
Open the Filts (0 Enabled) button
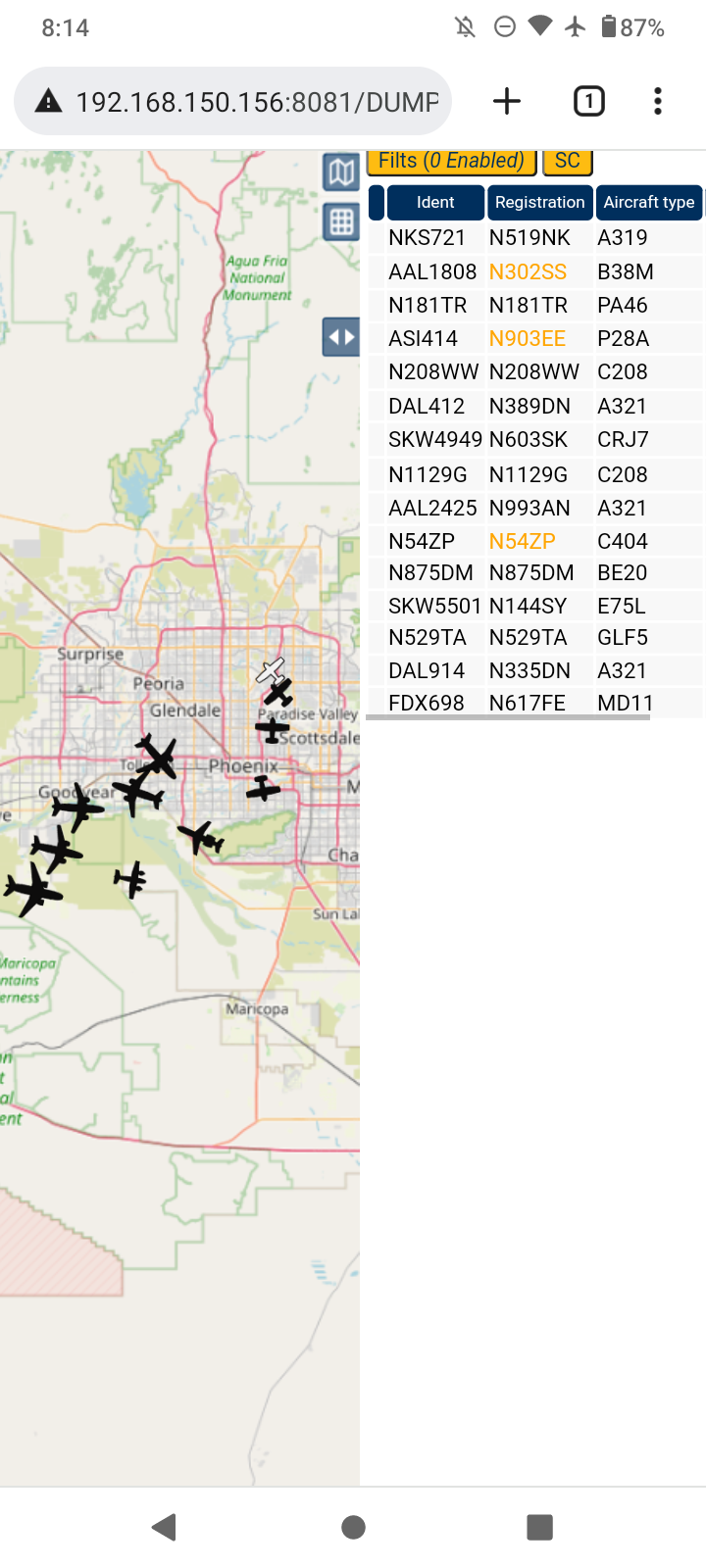point(451,162)
